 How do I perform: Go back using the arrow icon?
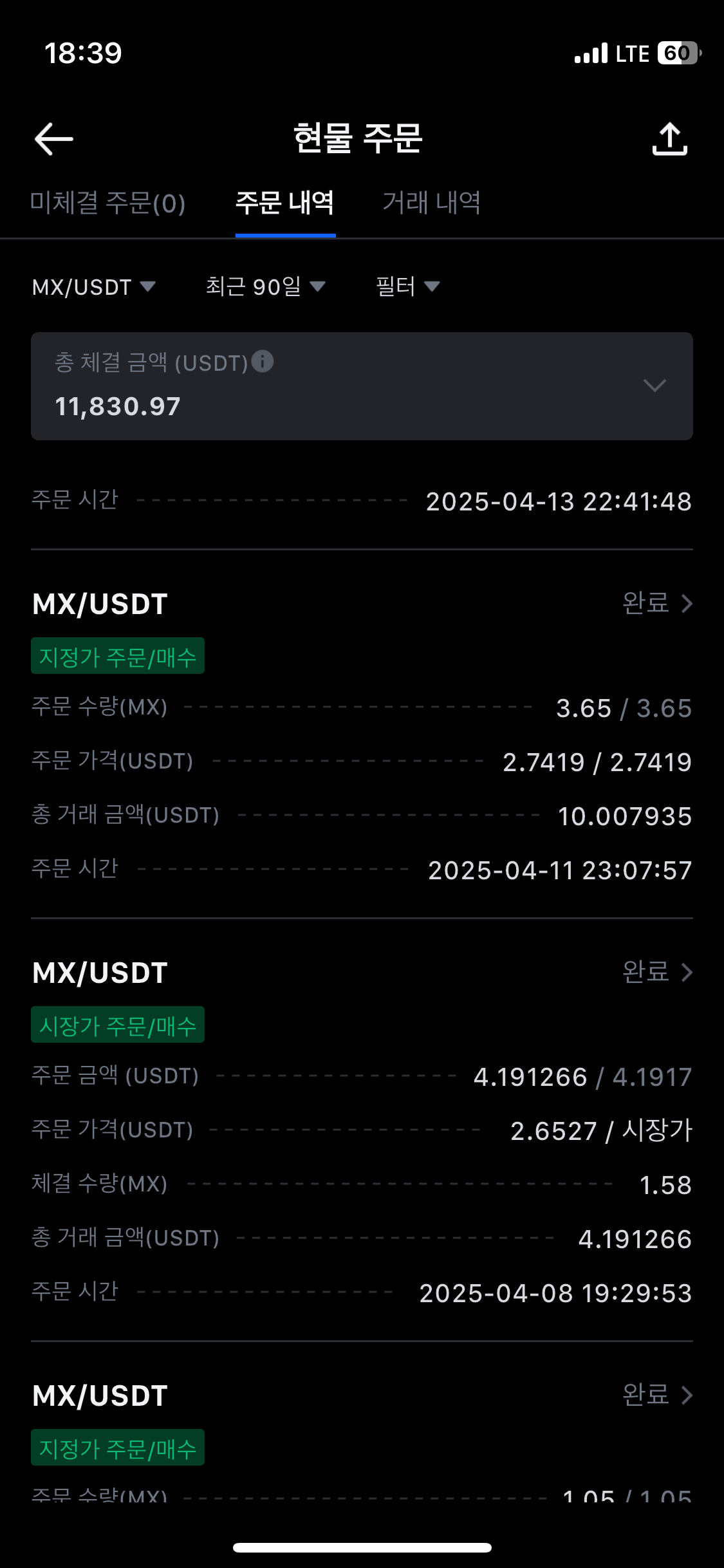click(x=53, y=139)
